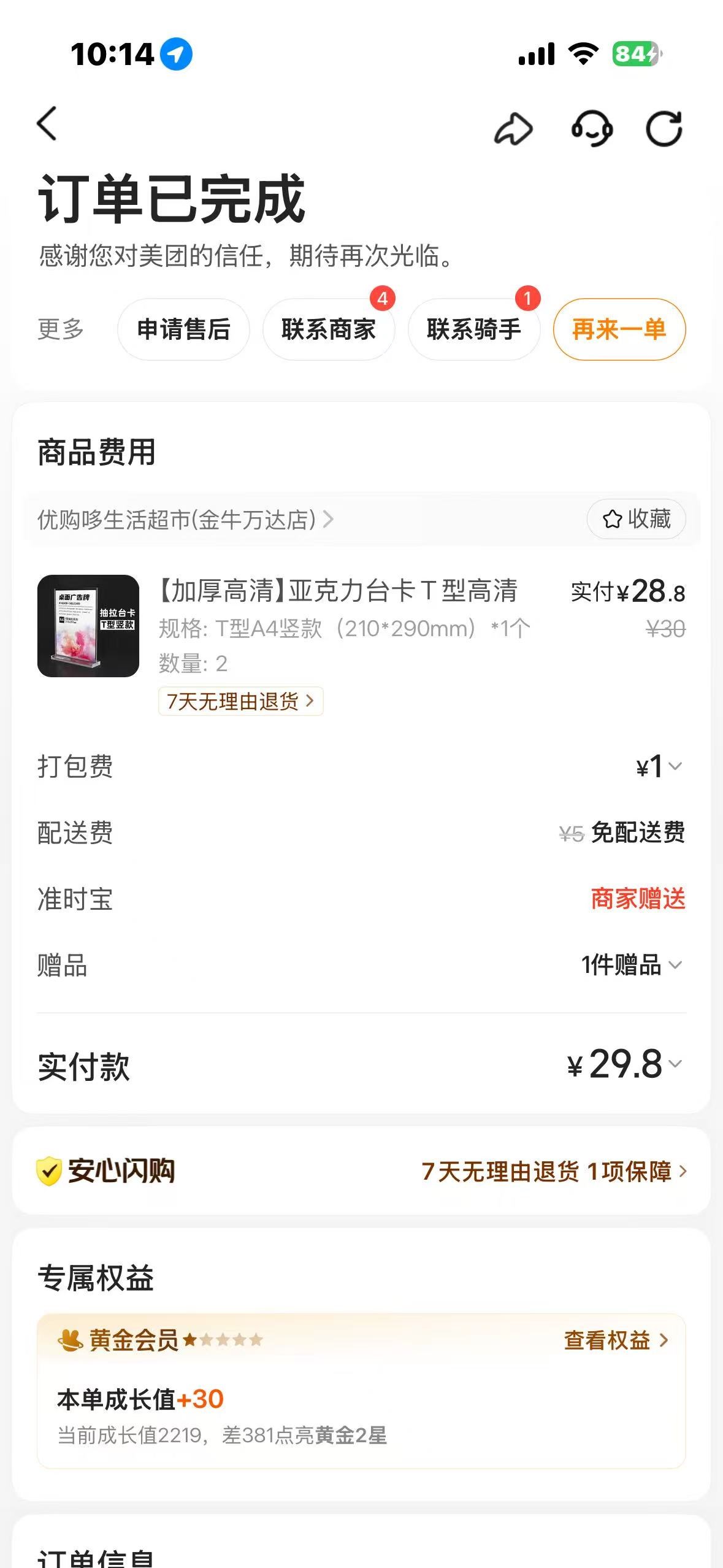Open the 更多 options
The image size is (723, 1568).
[61, 329]
